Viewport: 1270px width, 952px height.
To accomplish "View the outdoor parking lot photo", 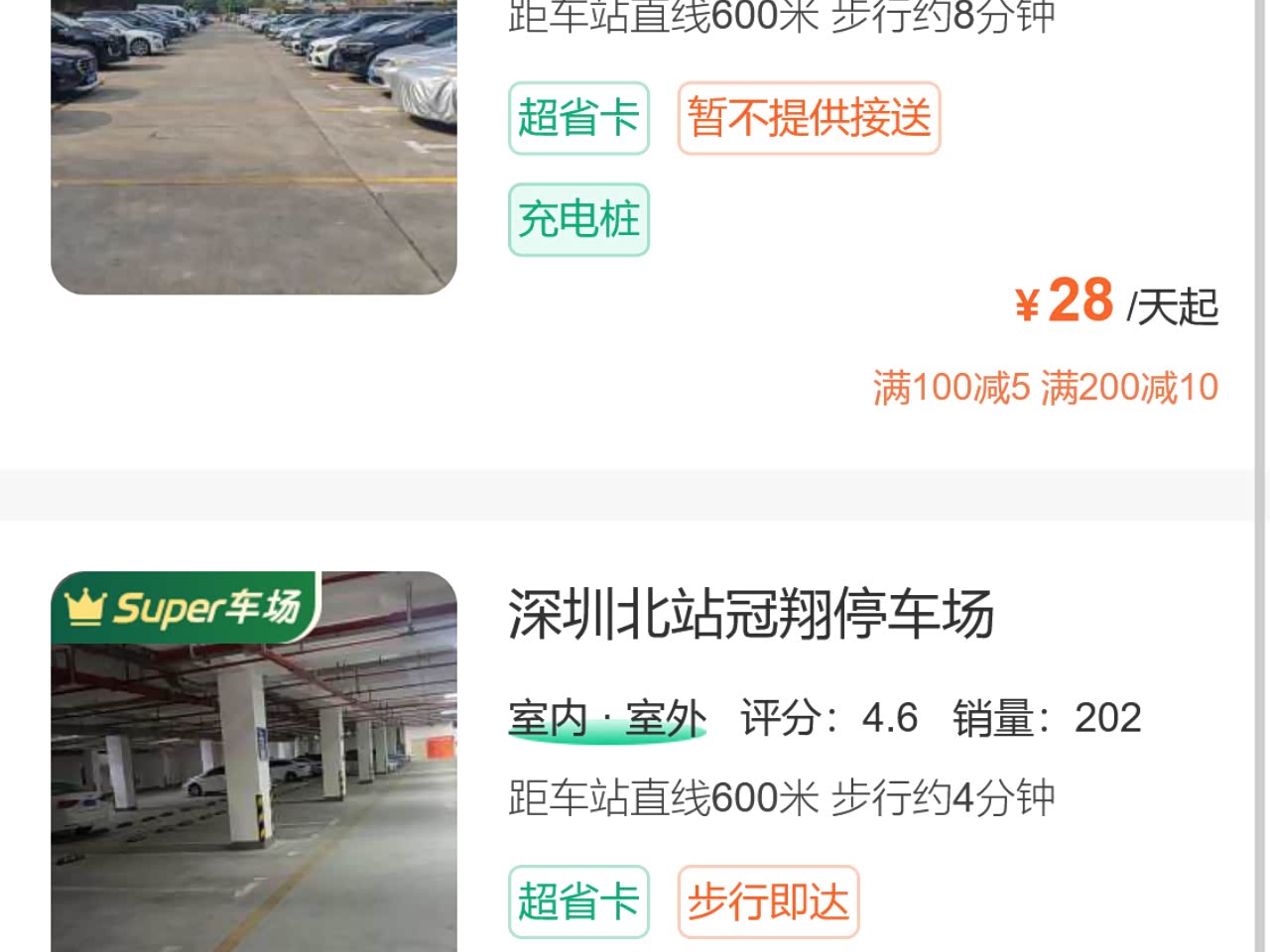I will (x=254, y=149).
